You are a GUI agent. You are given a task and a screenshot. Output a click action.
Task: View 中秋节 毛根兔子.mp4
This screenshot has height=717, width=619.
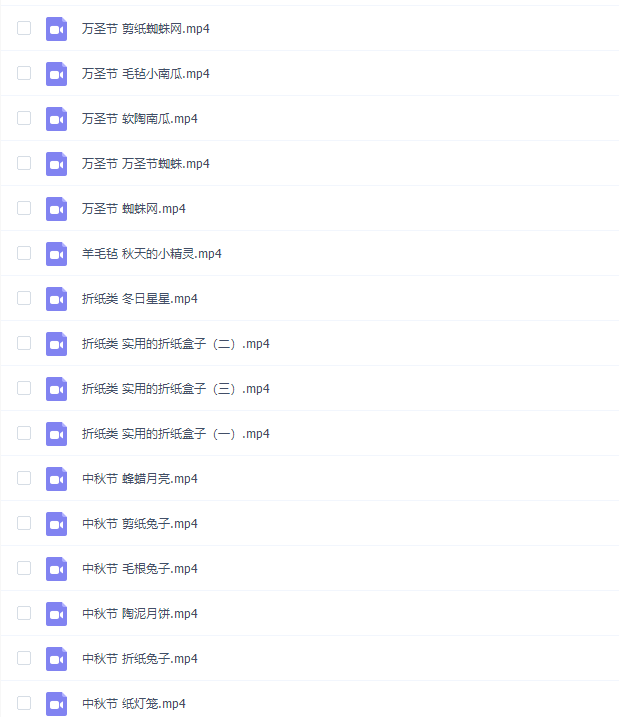(139, 569)
